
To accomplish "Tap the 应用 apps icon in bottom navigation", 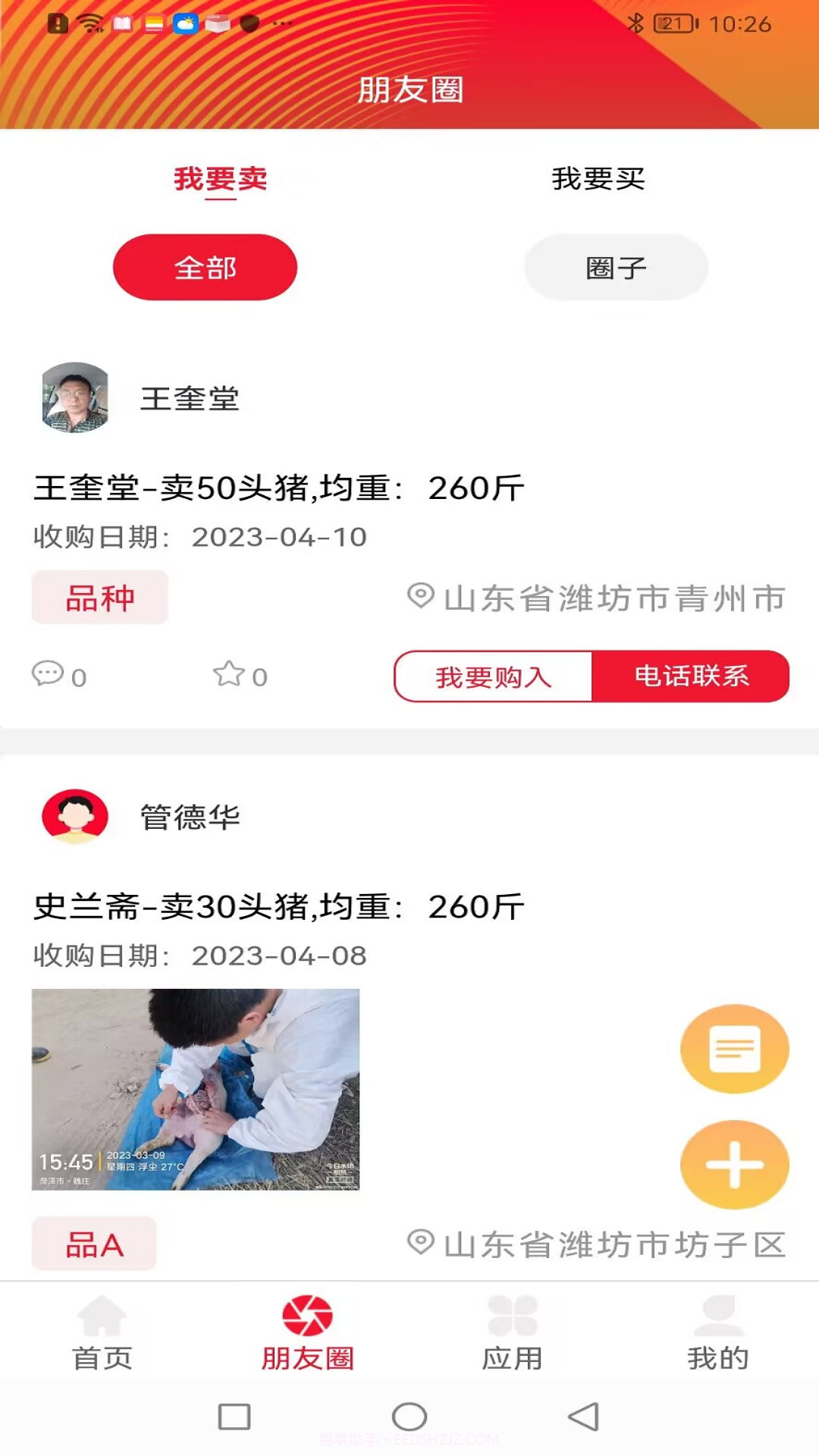I will pos(512,1323).
